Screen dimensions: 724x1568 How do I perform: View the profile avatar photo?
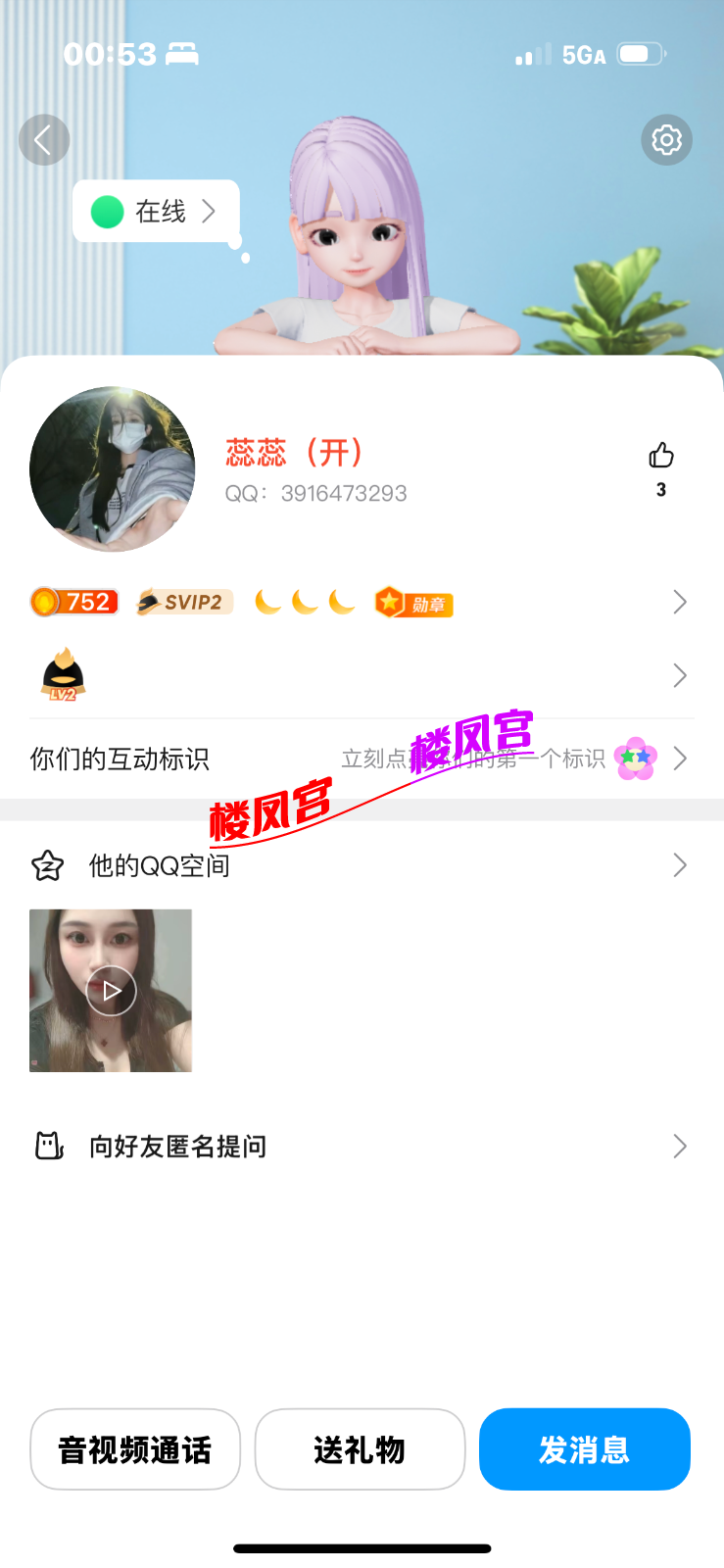(112, 469)
